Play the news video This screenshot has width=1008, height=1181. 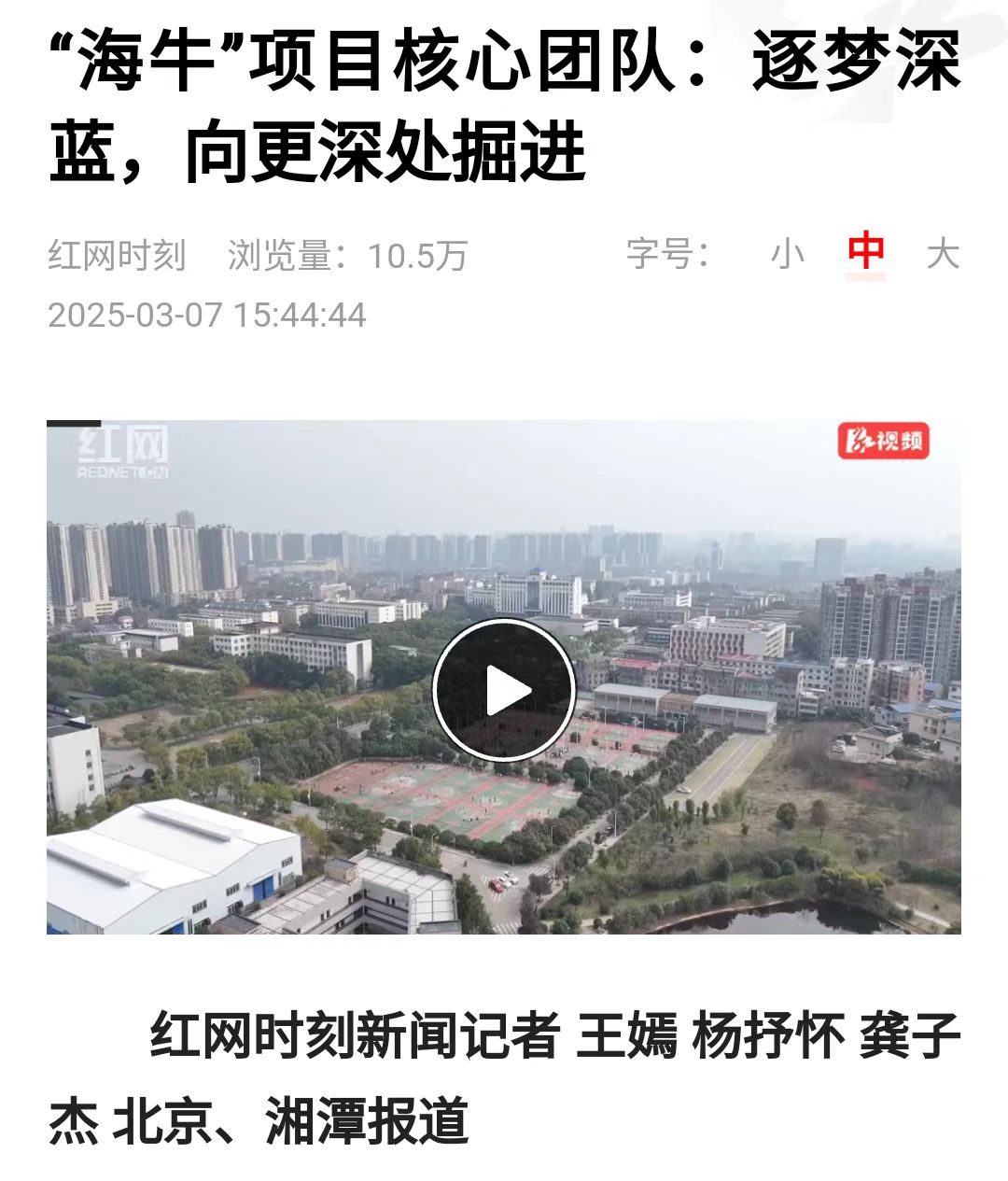click(504, 690)
